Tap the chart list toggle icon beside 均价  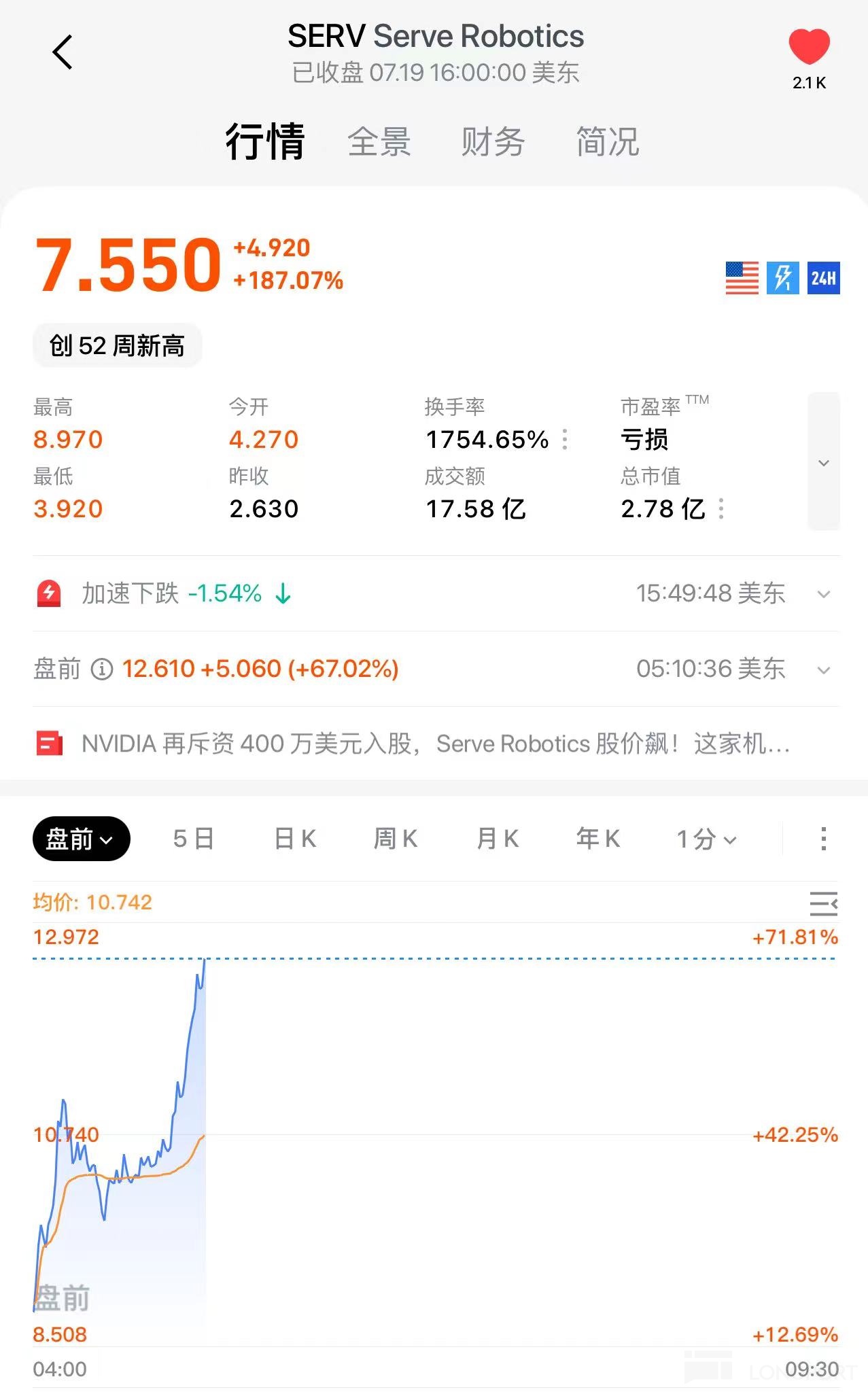point(823,903)
